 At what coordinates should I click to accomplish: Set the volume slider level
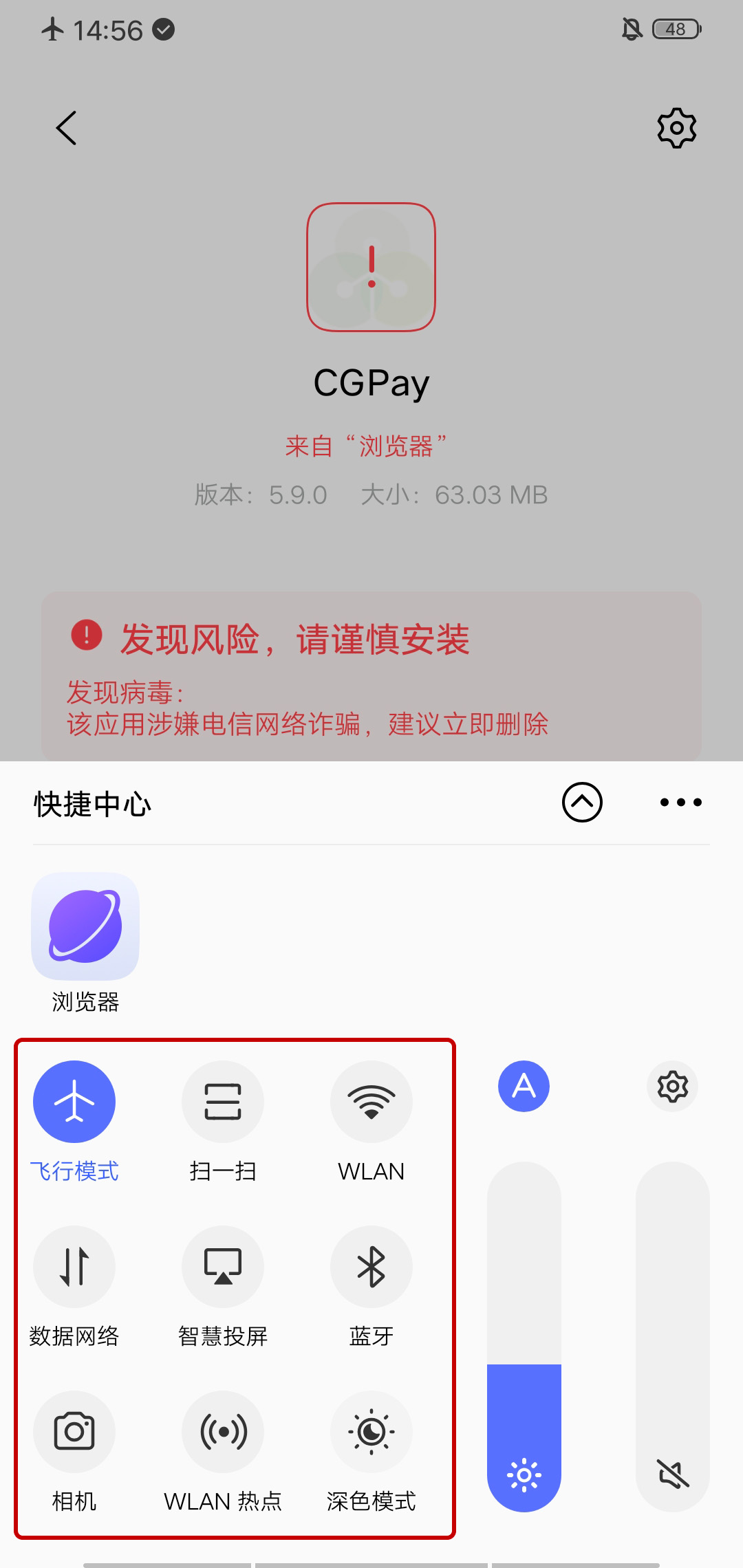coord(673,1334)
